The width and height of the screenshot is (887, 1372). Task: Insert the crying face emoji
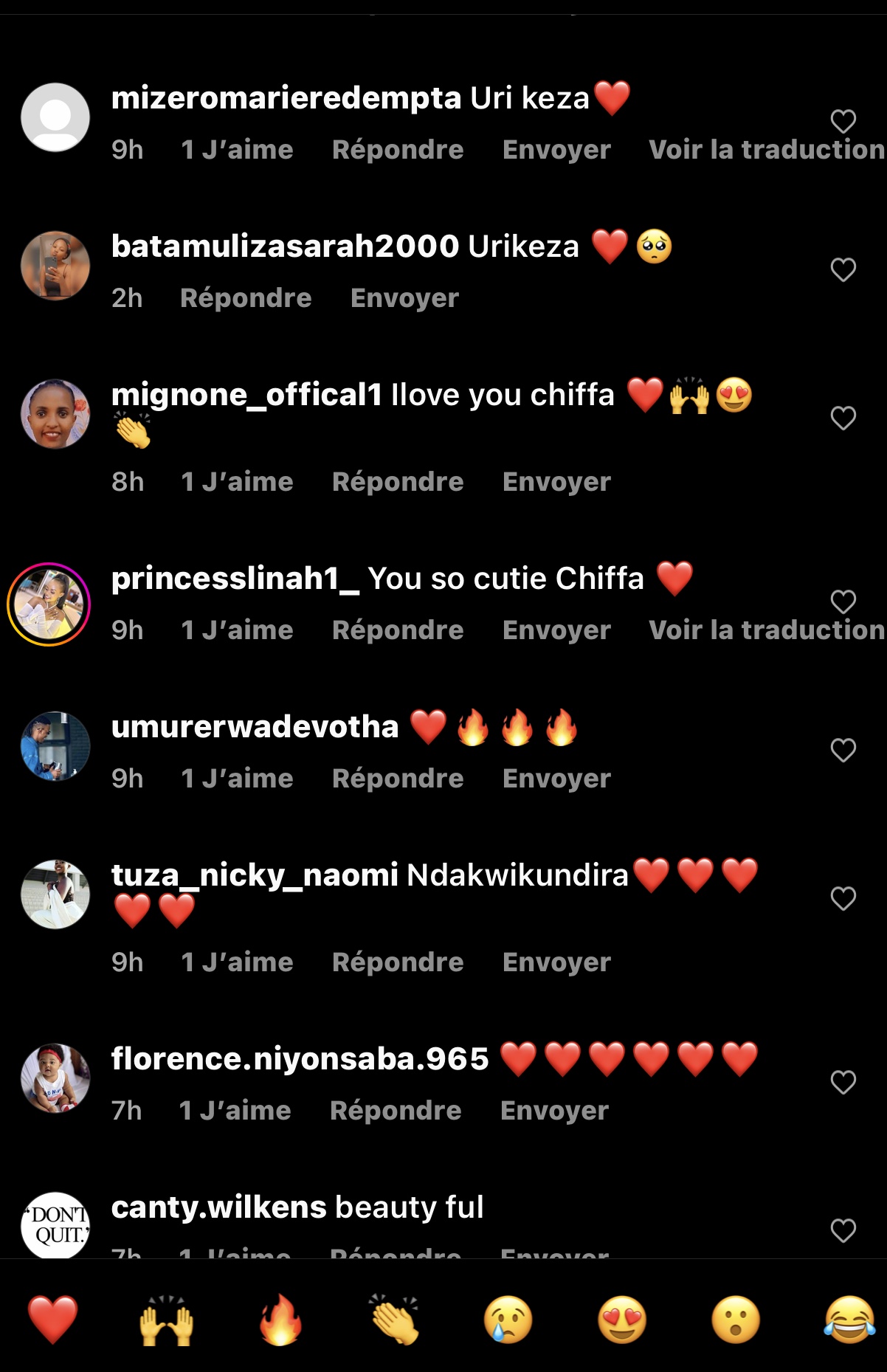click(x=508, y=1320)
